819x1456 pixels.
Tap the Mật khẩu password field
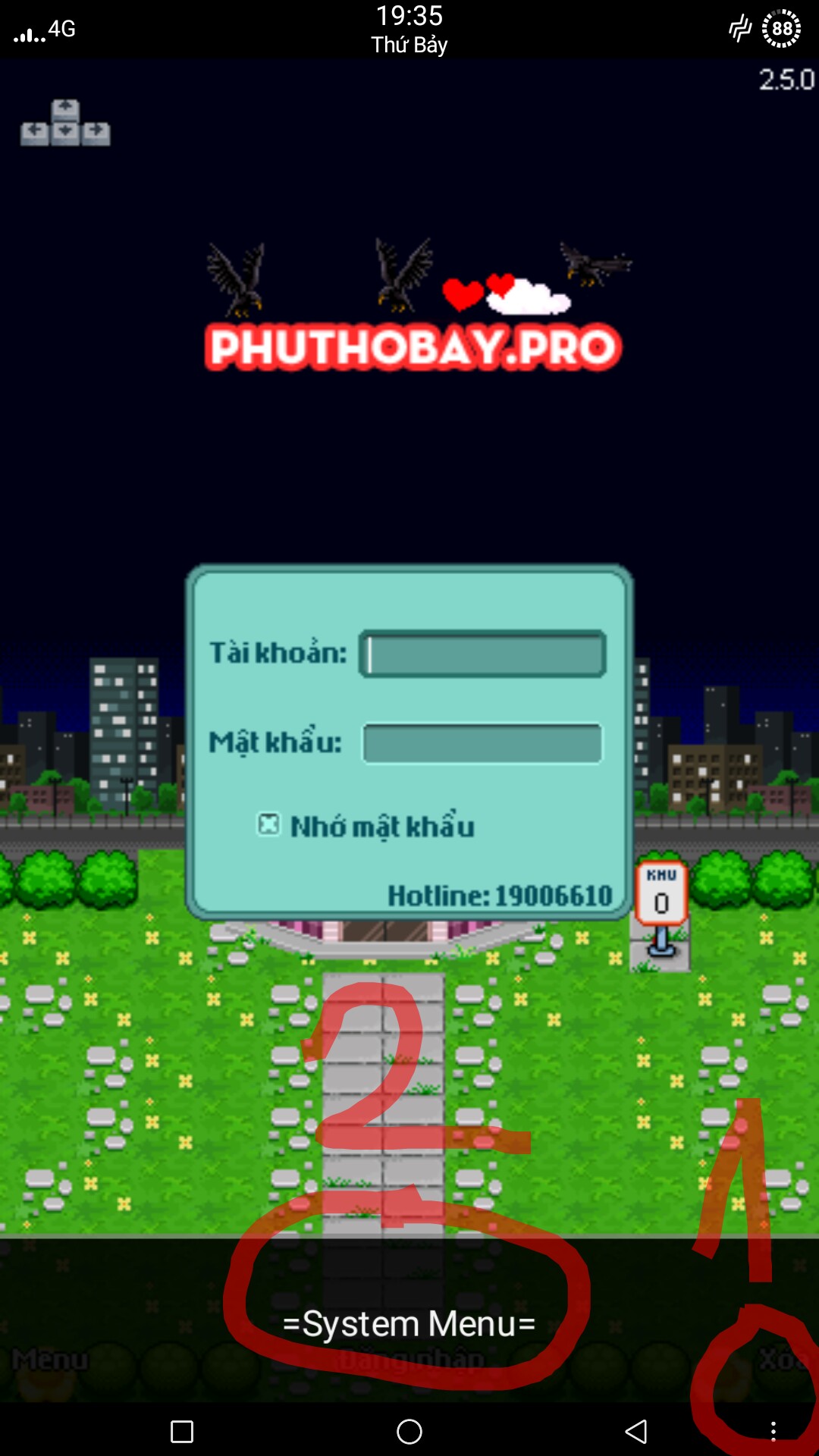point(482,743)
